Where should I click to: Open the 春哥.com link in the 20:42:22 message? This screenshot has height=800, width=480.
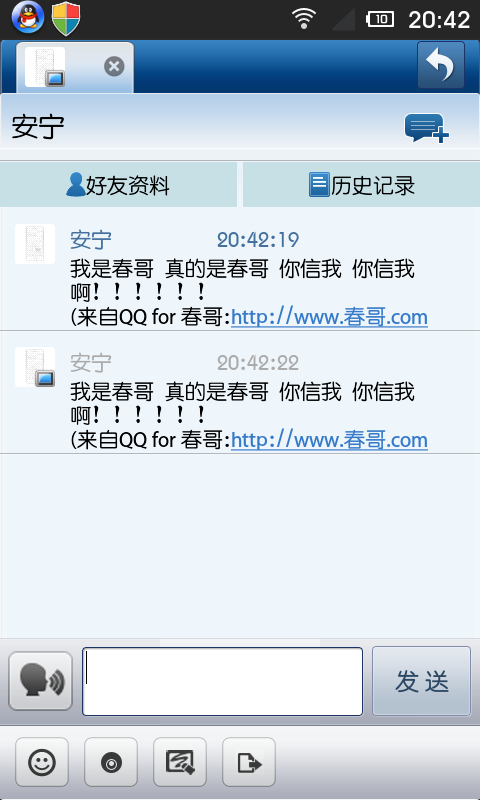point(329,440)
